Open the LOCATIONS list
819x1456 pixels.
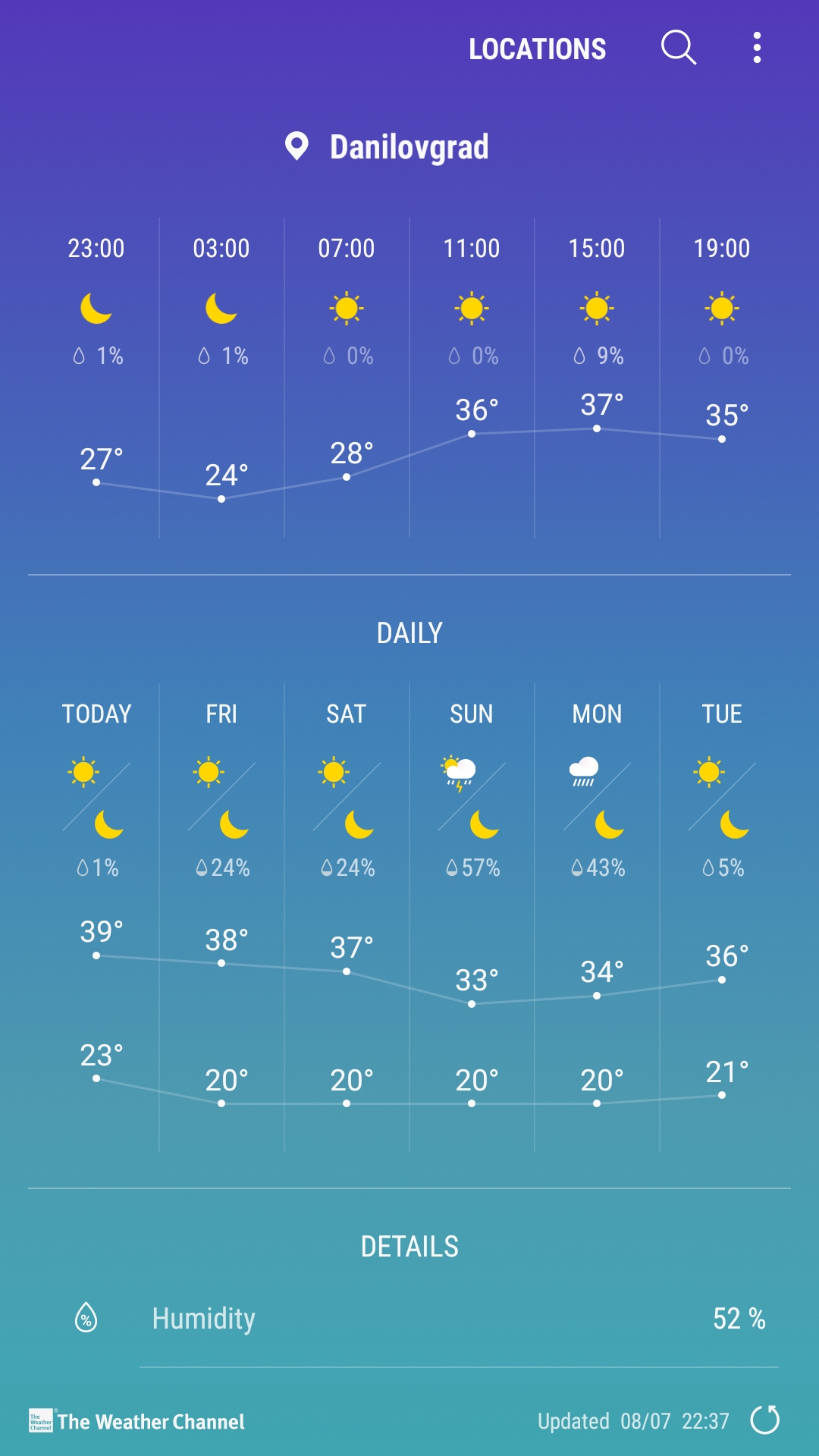tap(537, 49)
